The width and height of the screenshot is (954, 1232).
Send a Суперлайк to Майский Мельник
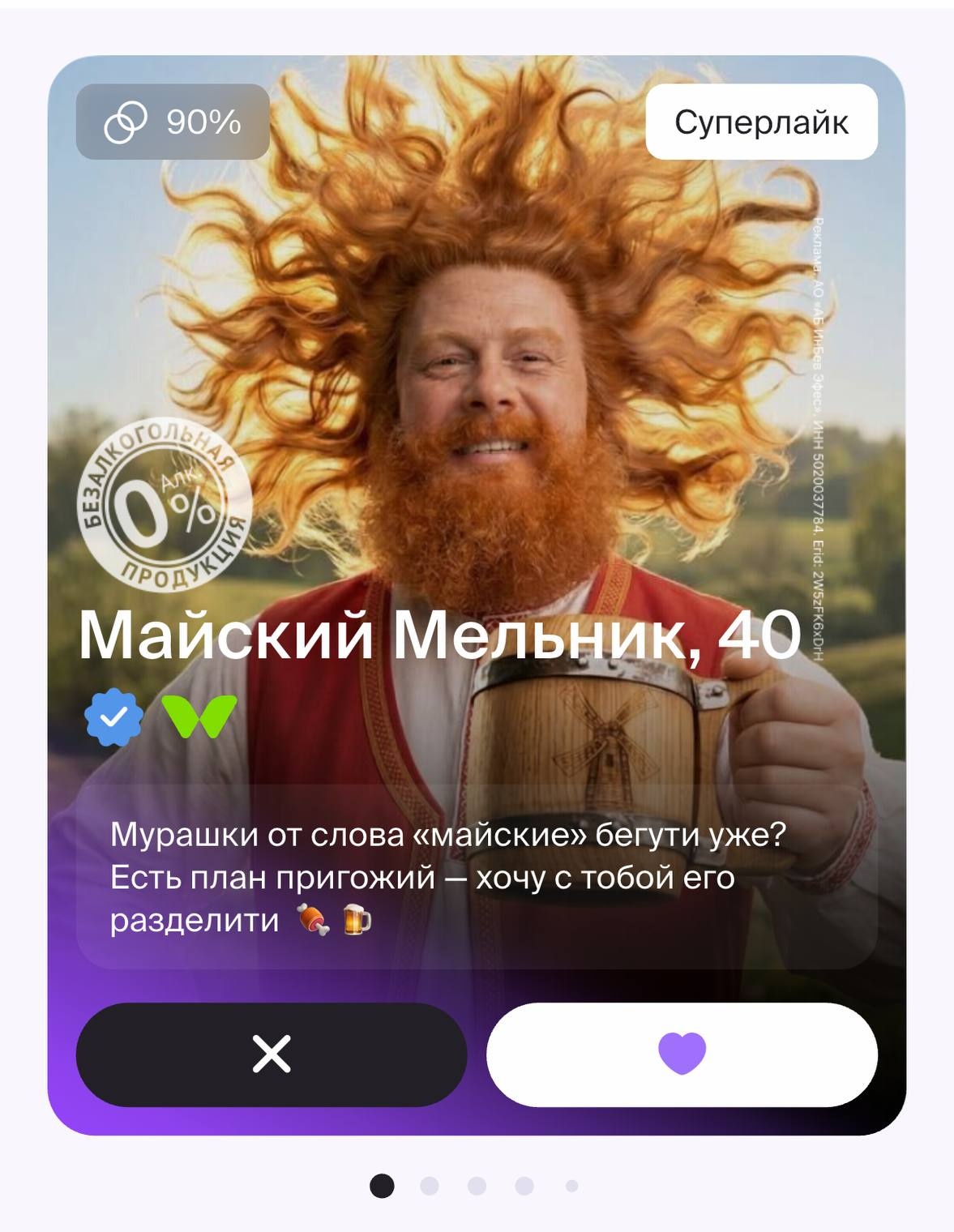[761, 122]
